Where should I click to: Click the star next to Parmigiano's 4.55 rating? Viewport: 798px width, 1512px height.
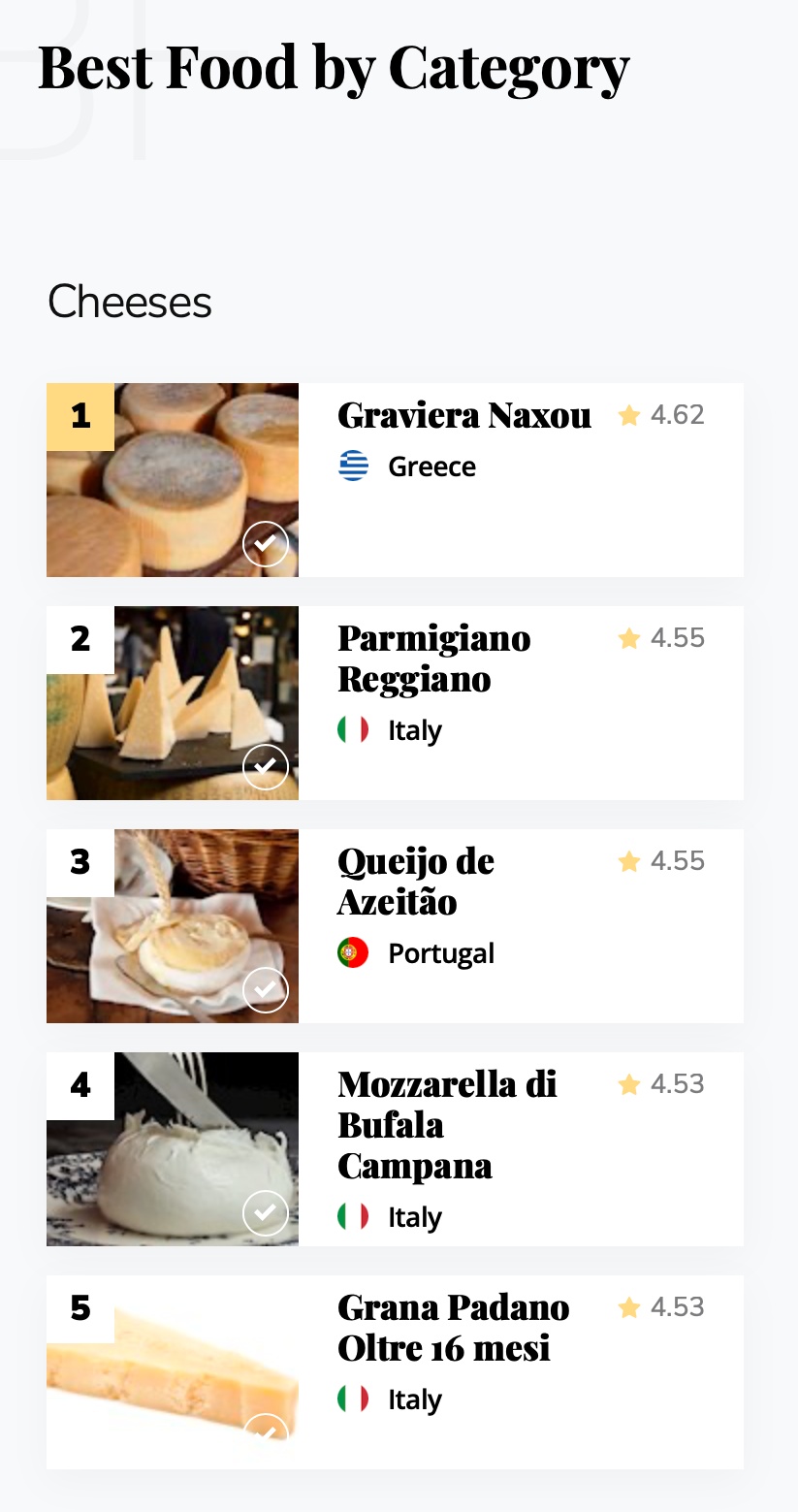point(629,638)
